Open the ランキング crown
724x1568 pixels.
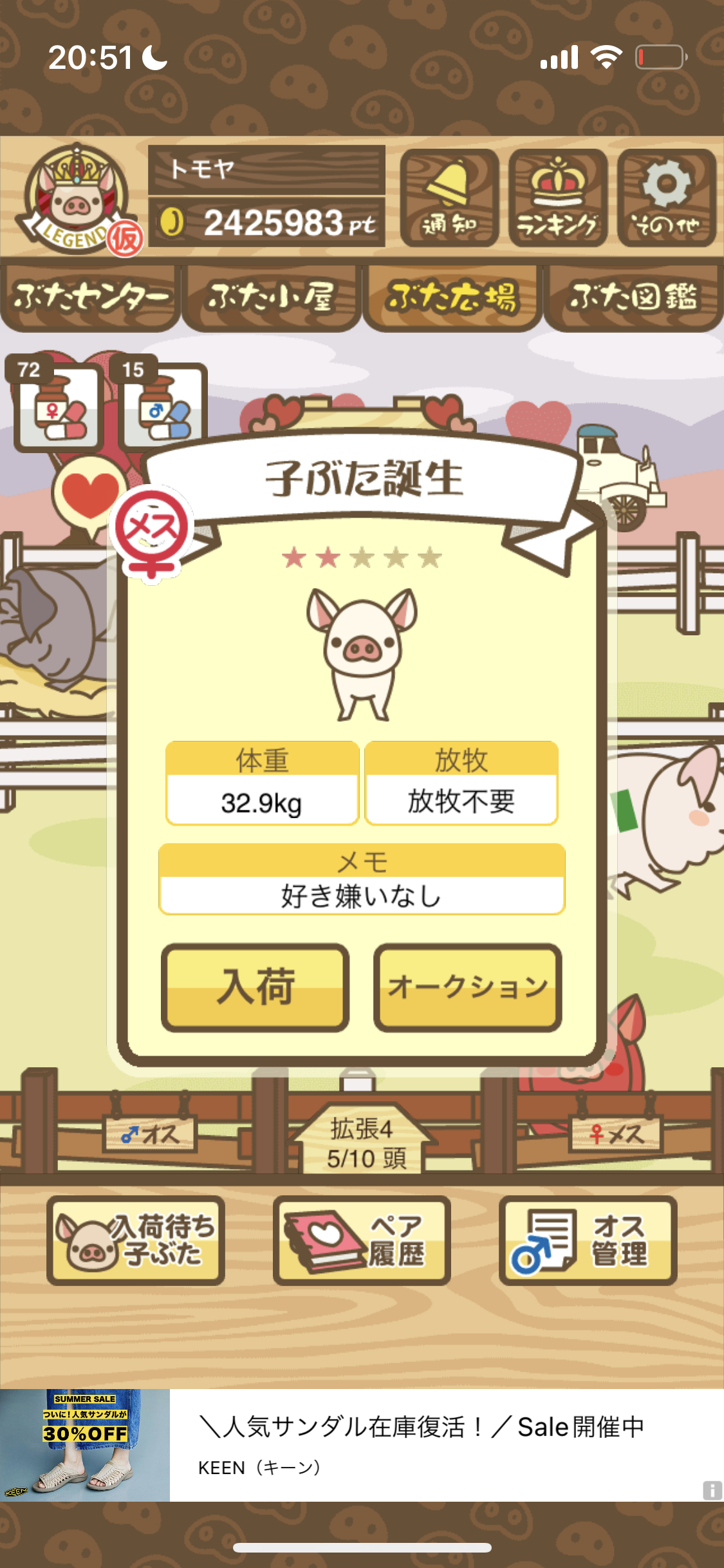[x=558, y=198]
